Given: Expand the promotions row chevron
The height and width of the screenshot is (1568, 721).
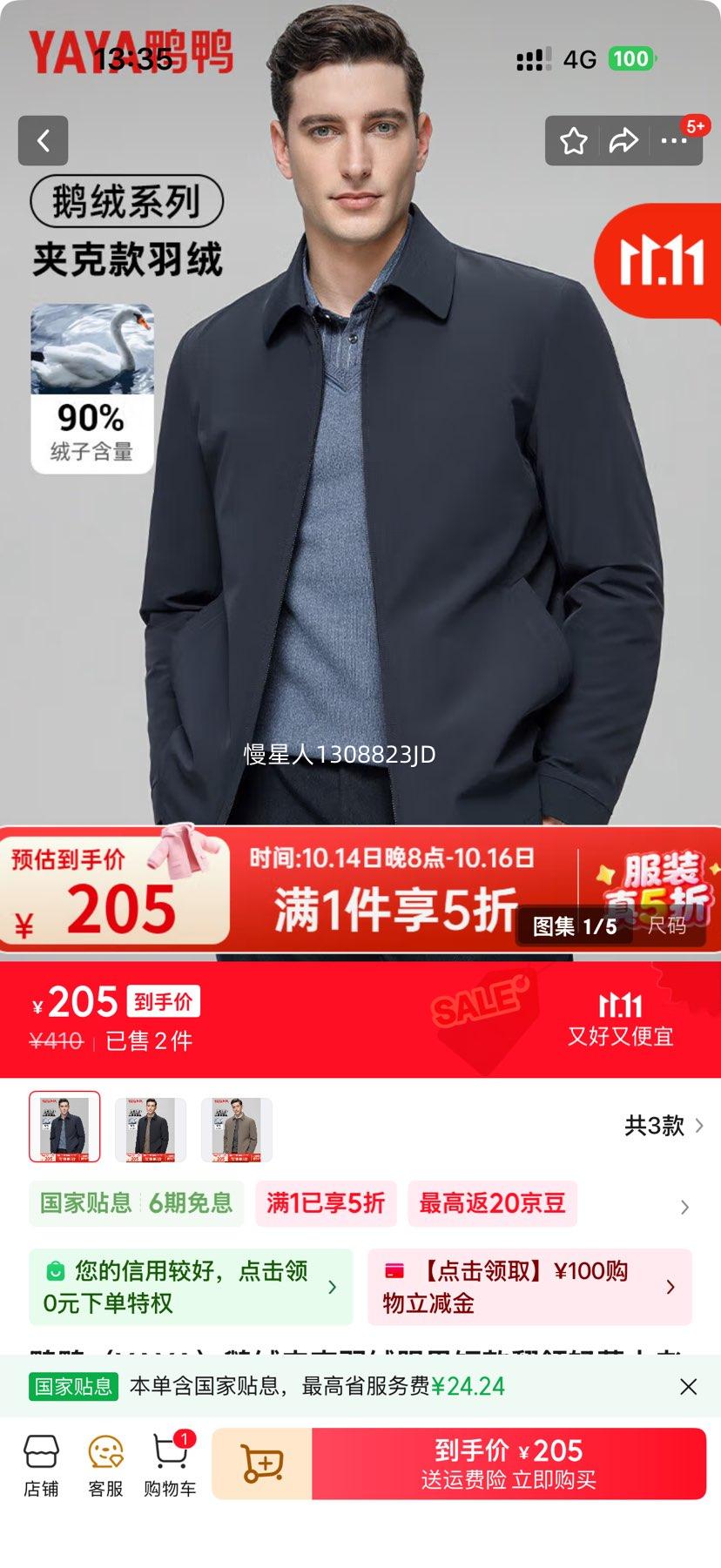Looking at the screenshot, I should (x=684, y=1207).
